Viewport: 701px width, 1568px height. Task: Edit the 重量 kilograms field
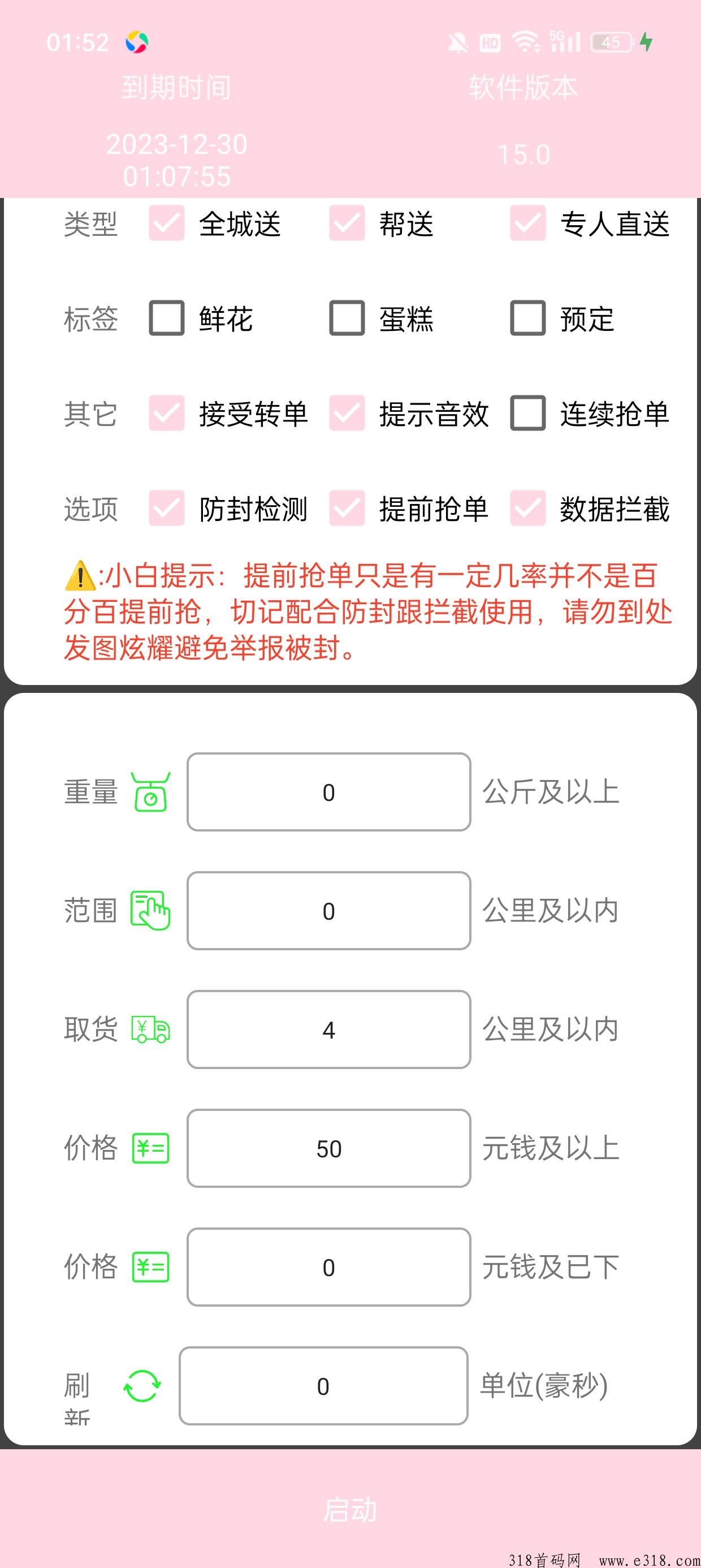click(x=328, y=792)
